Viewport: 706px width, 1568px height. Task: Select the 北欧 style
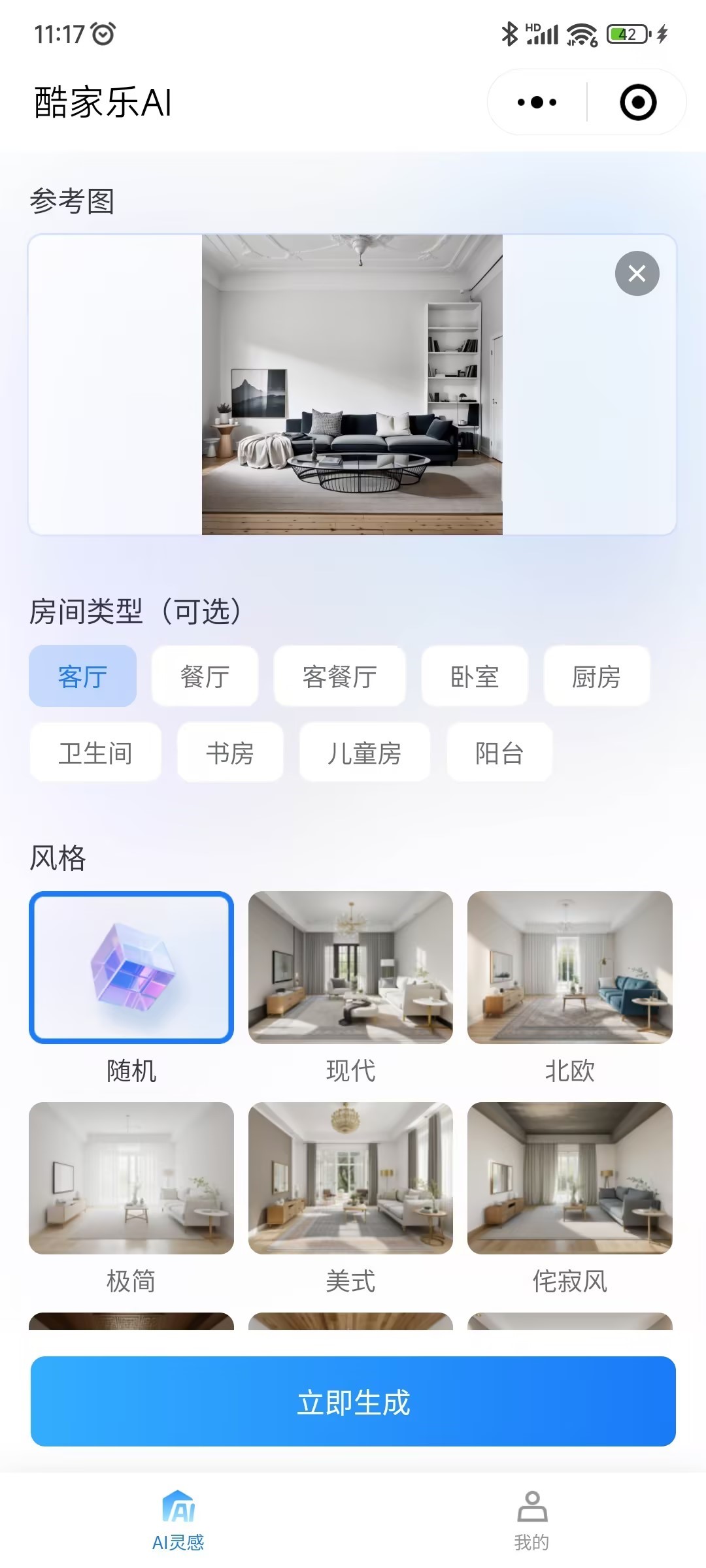569,967
